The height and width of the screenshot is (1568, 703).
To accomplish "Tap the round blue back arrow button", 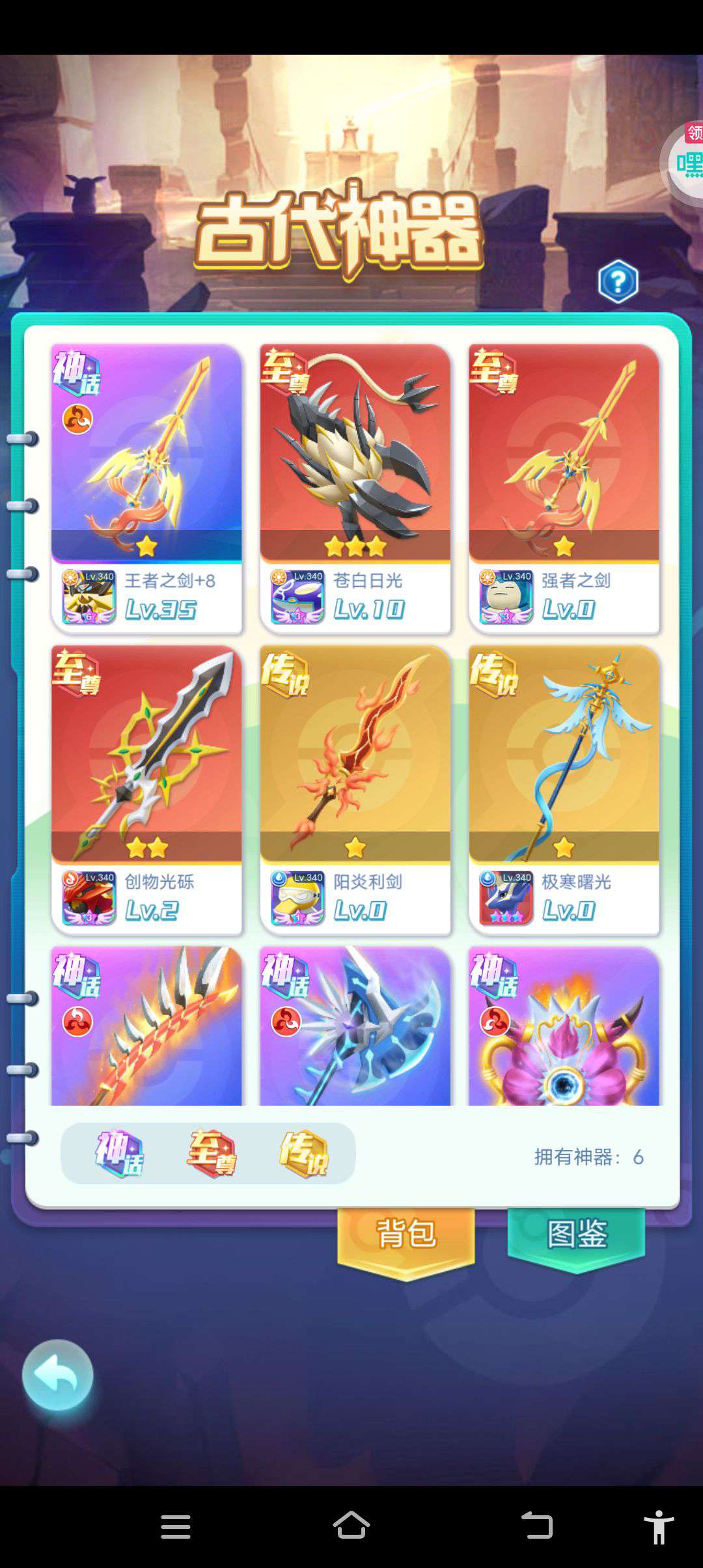I will point(58,1375).
